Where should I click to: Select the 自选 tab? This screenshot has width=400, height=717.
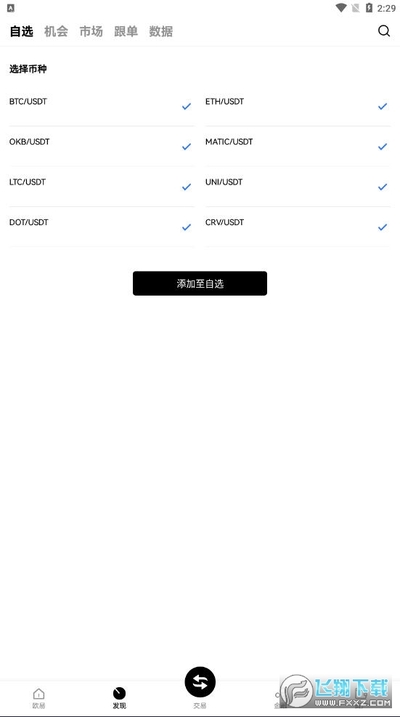21,31
